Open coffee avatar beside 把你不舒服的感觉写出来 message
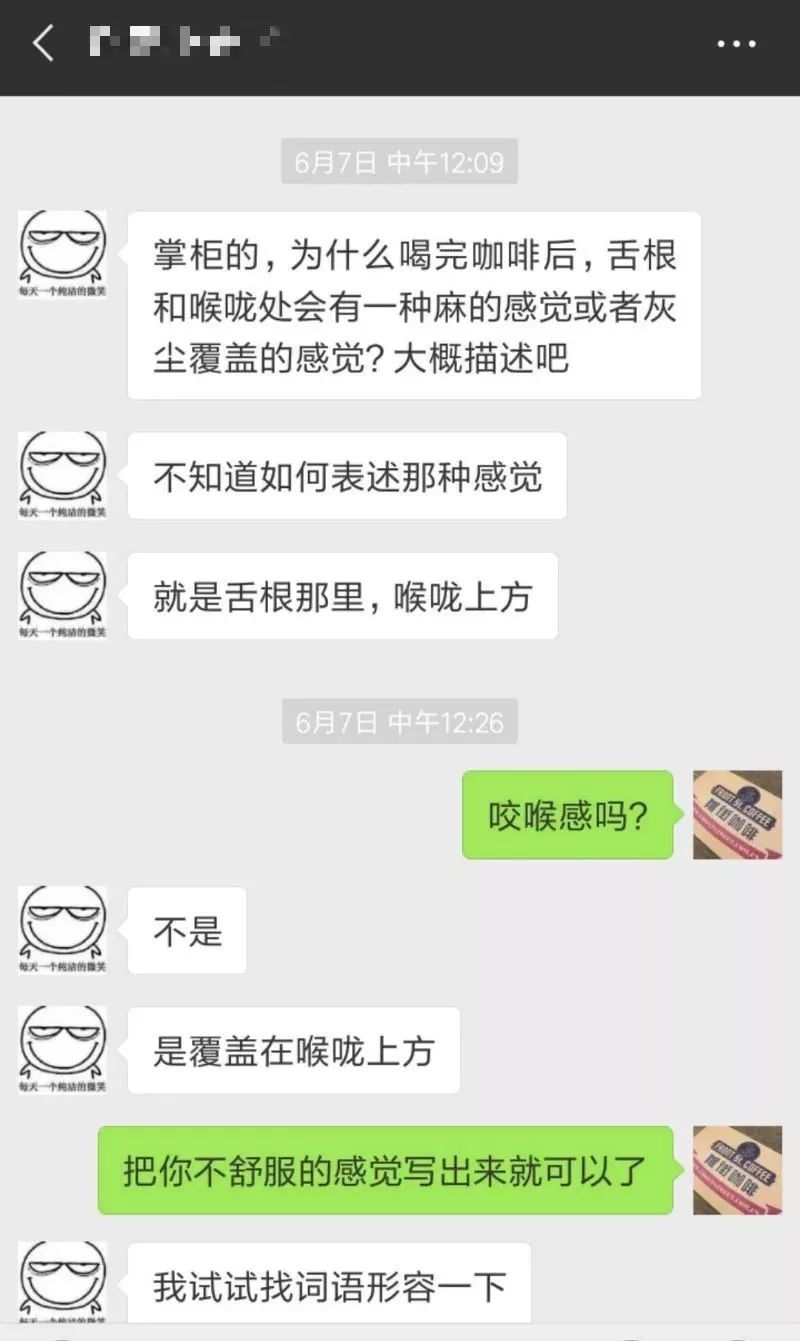The image size is (800, 1341). [x=737, y=1170]
